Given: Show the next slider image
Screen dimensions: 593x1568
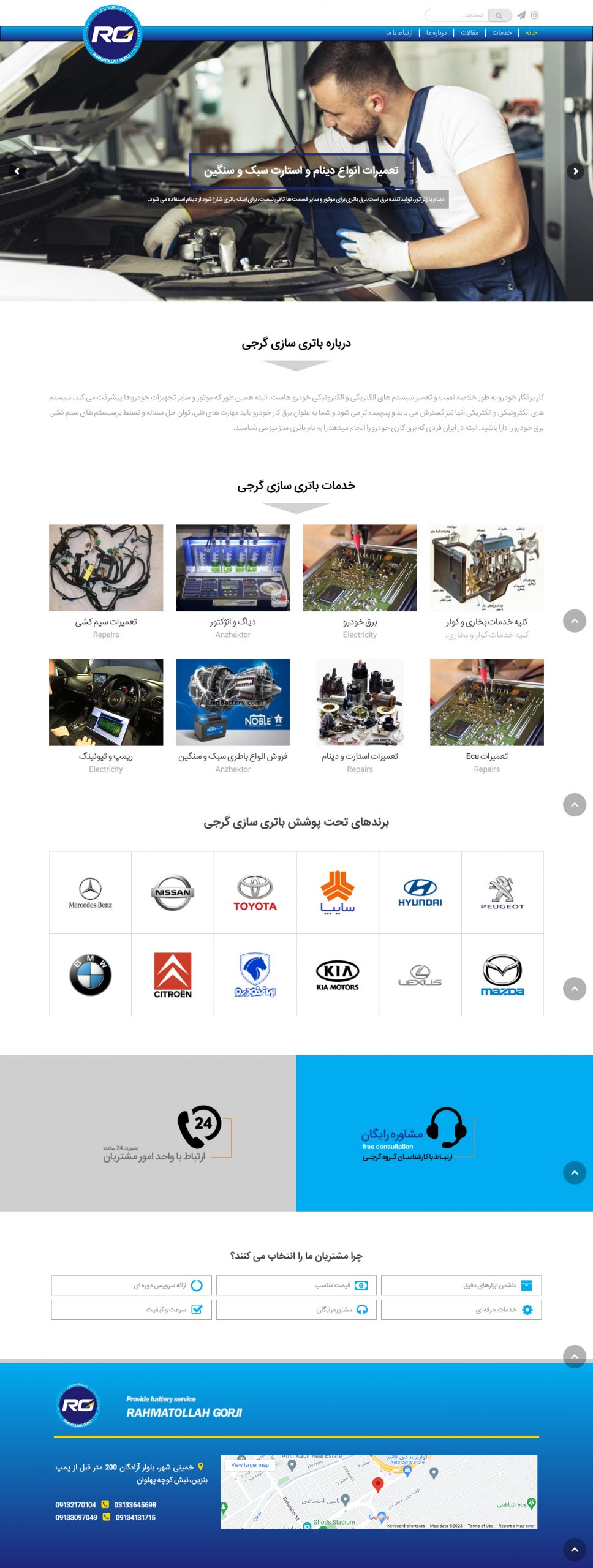Looking at the screenshot, I should (575, 171).
